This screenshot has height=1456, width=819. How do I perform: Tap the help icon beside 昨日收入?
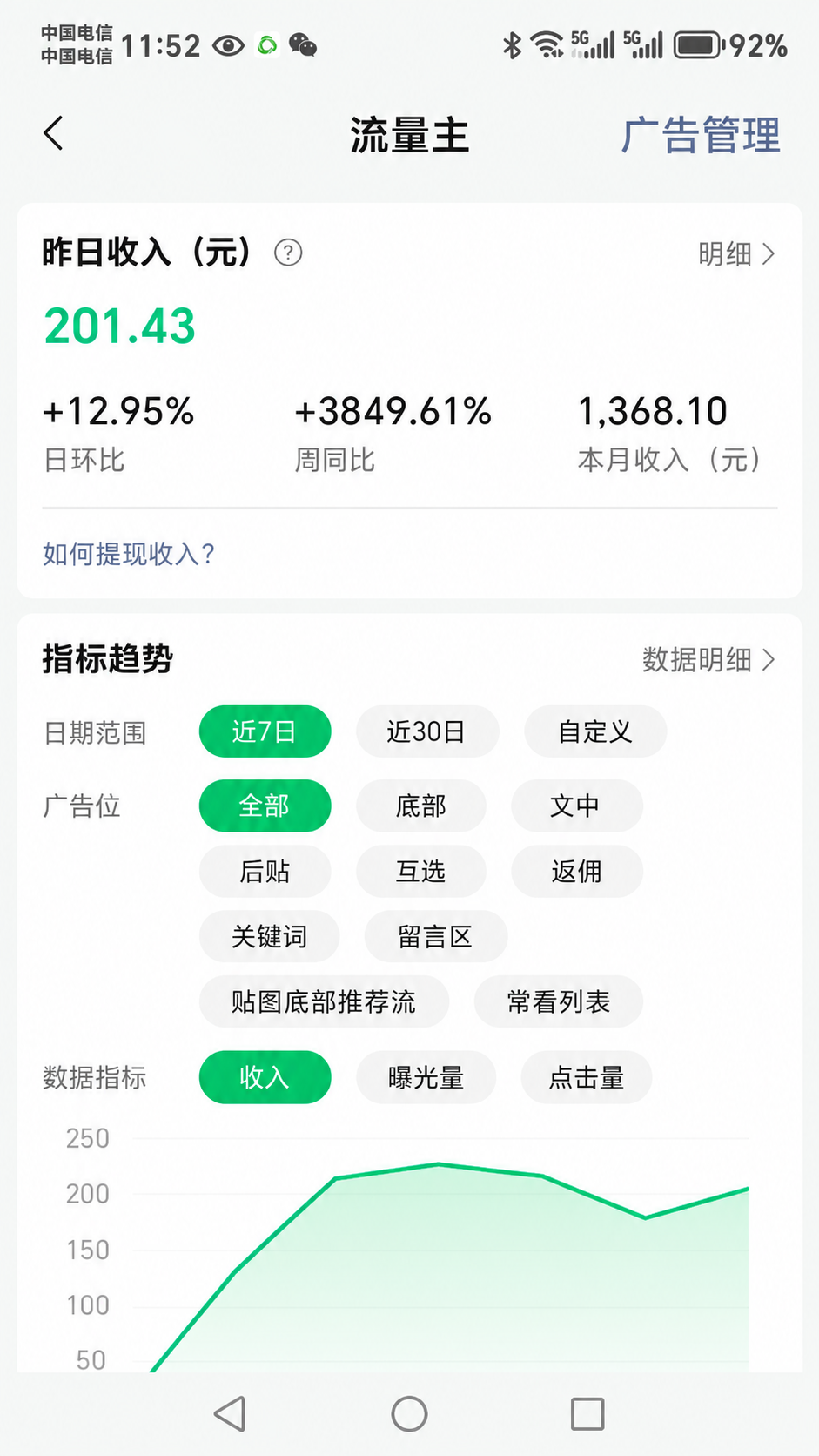(288, 253)
